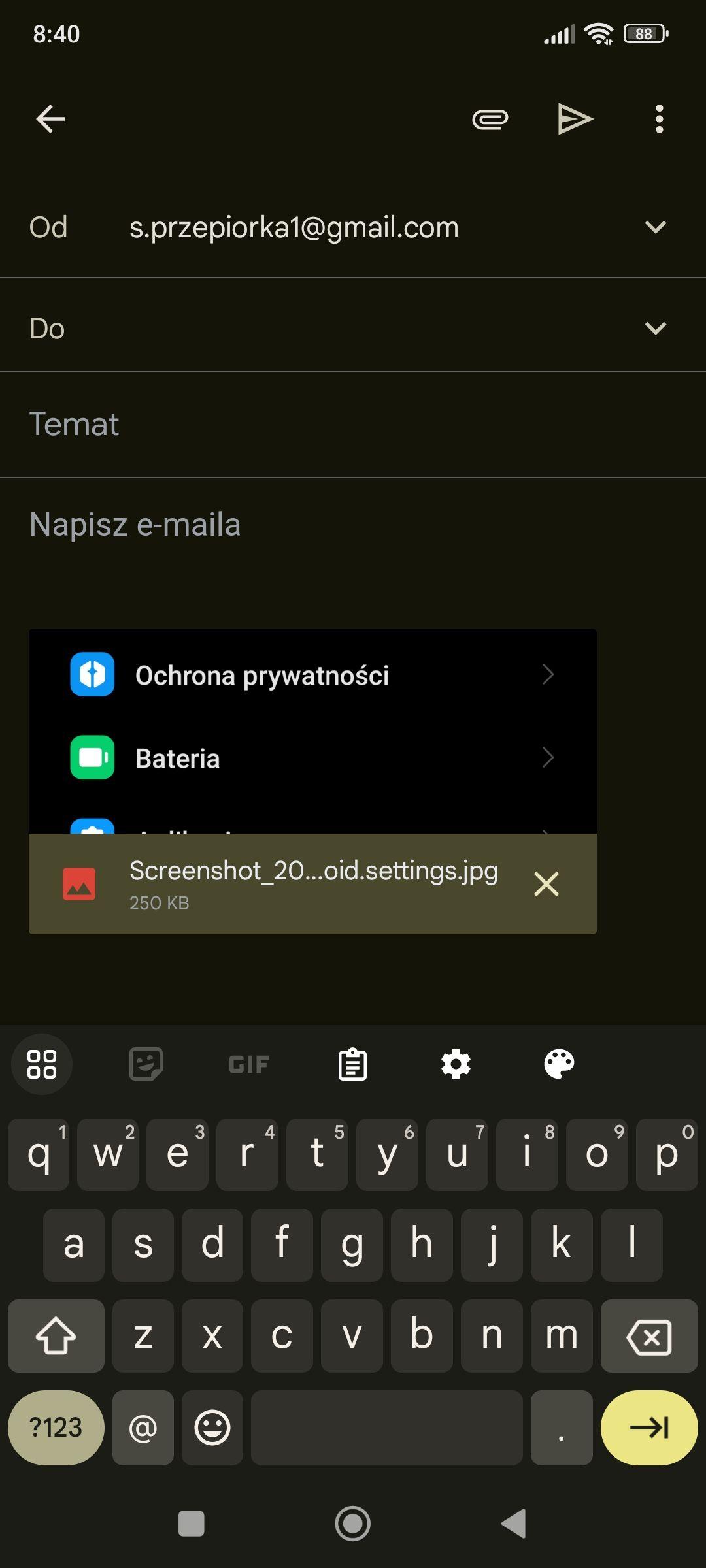Open the keyboard GIF picker
The height and width of the screenshot is (1568, 706).
(249, 1064)
